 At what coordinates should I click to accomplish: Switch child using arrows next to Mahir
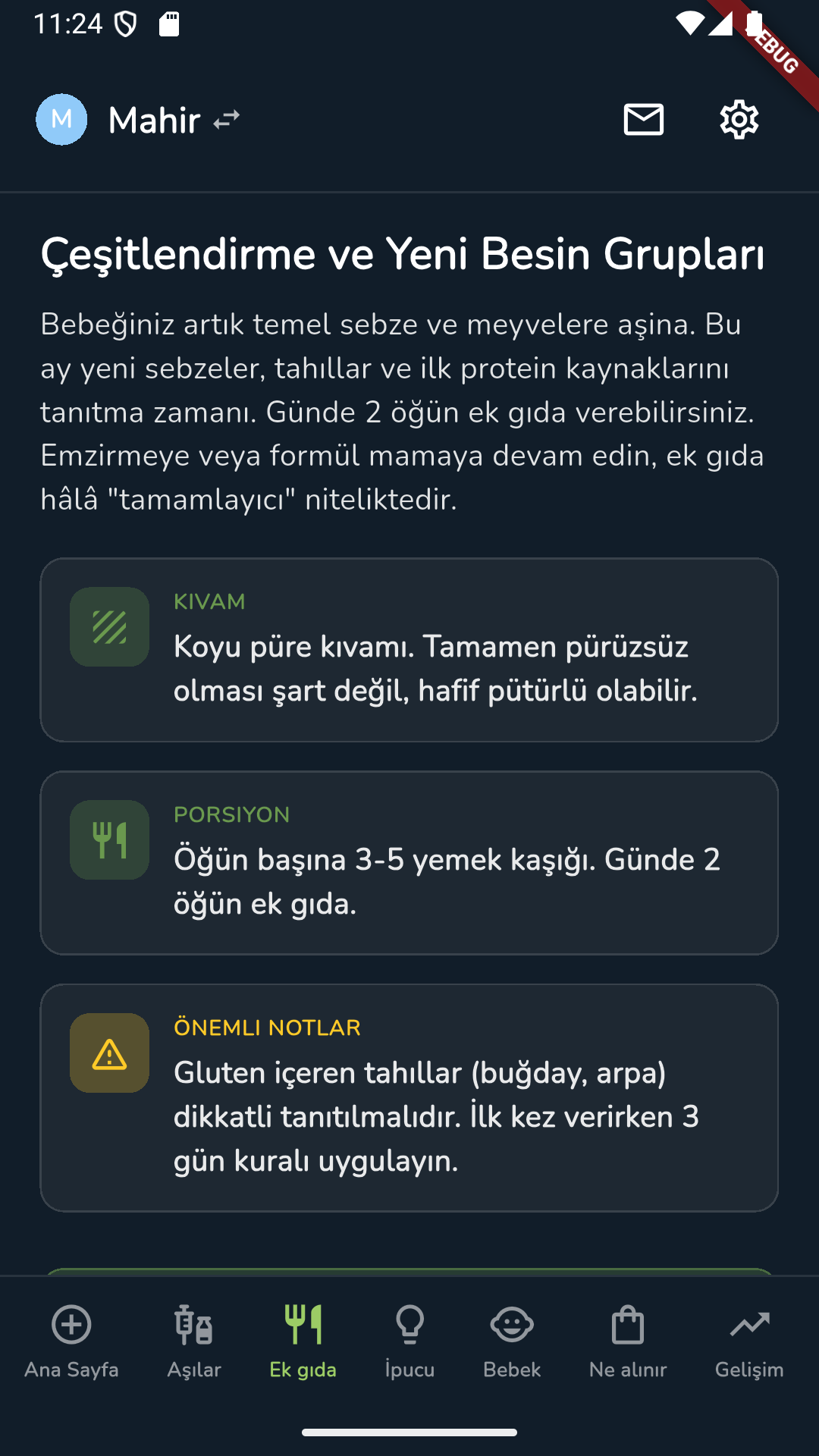pos(226,119)
